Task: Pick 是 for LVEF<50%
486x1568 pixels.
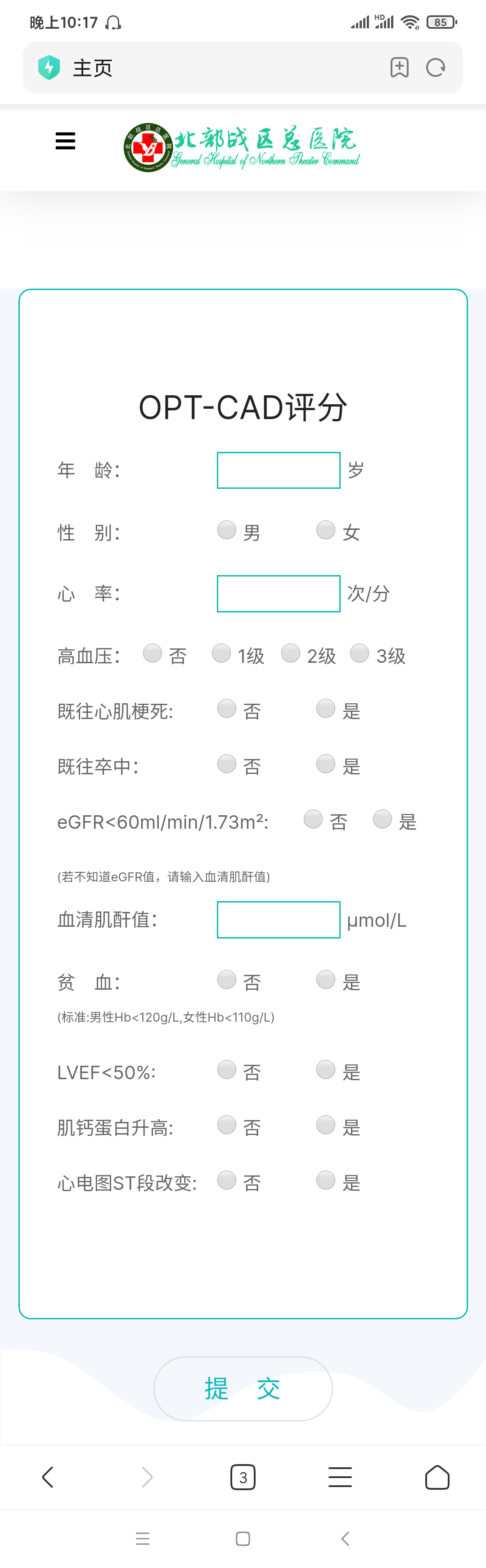Action: click(x=326, y=1069)
